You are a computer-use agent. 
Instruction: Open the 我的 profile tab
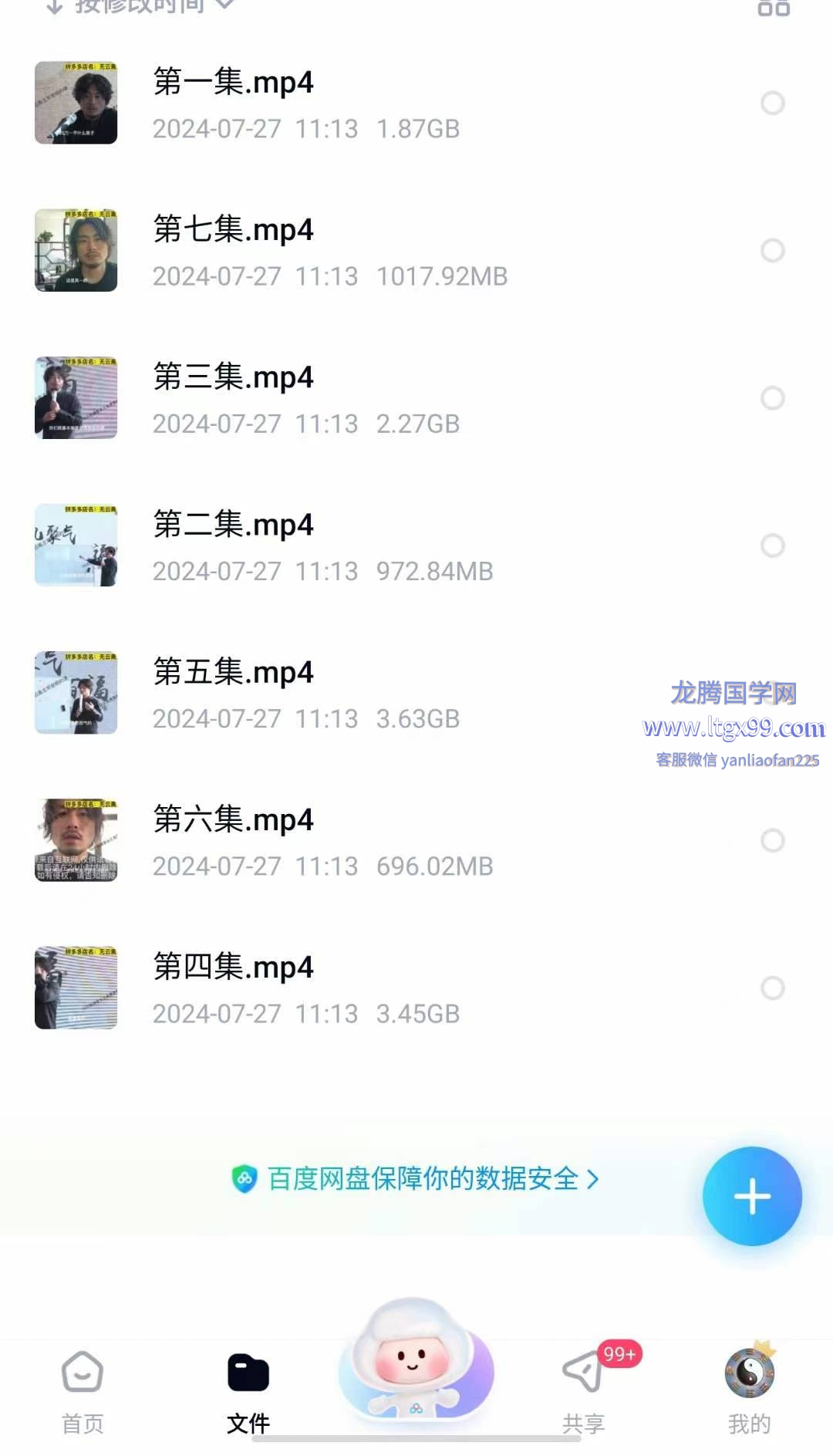(749, 1390)
